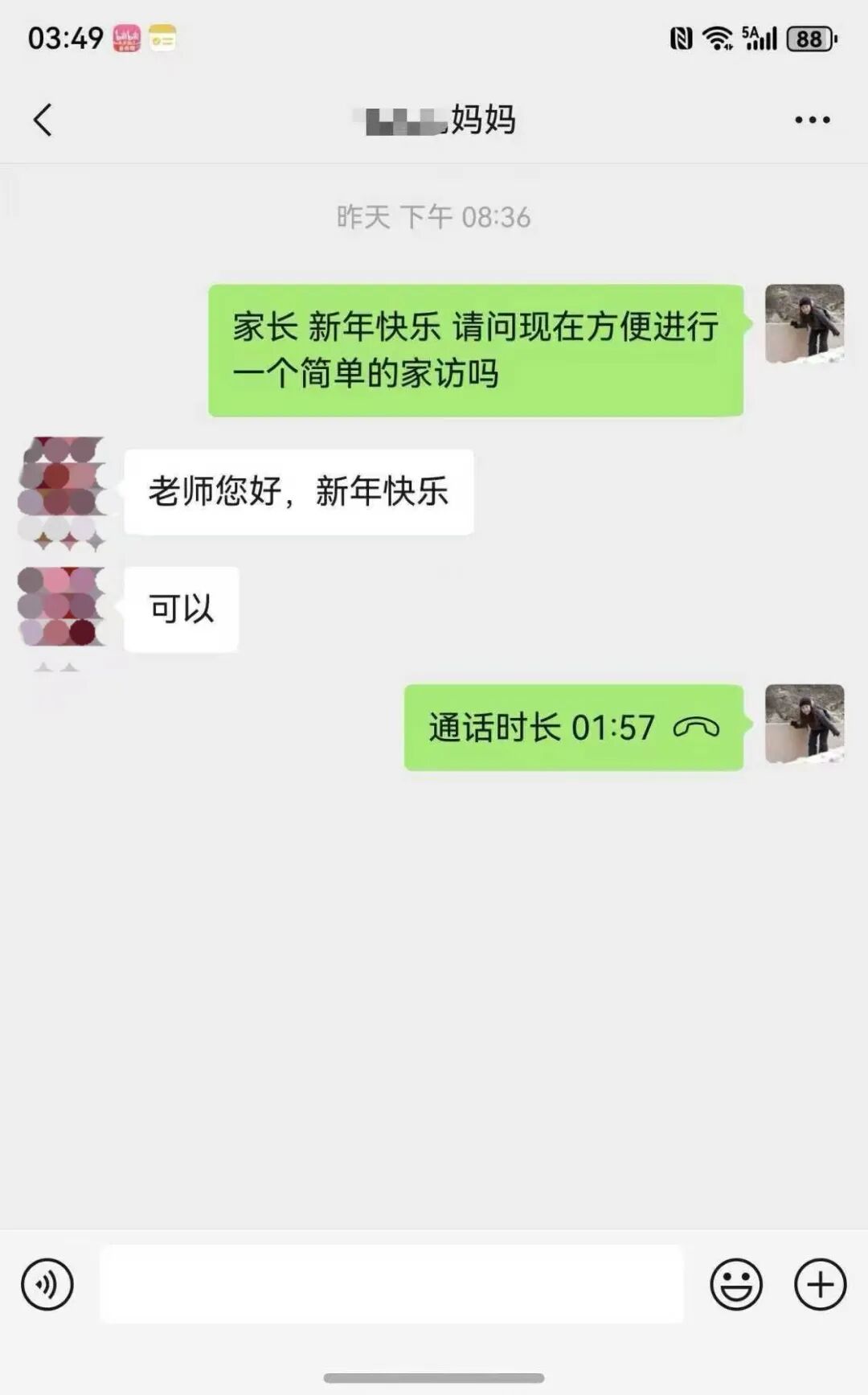Open the plus attachments menu
868x1395 pixels.
click(820, 1284)
